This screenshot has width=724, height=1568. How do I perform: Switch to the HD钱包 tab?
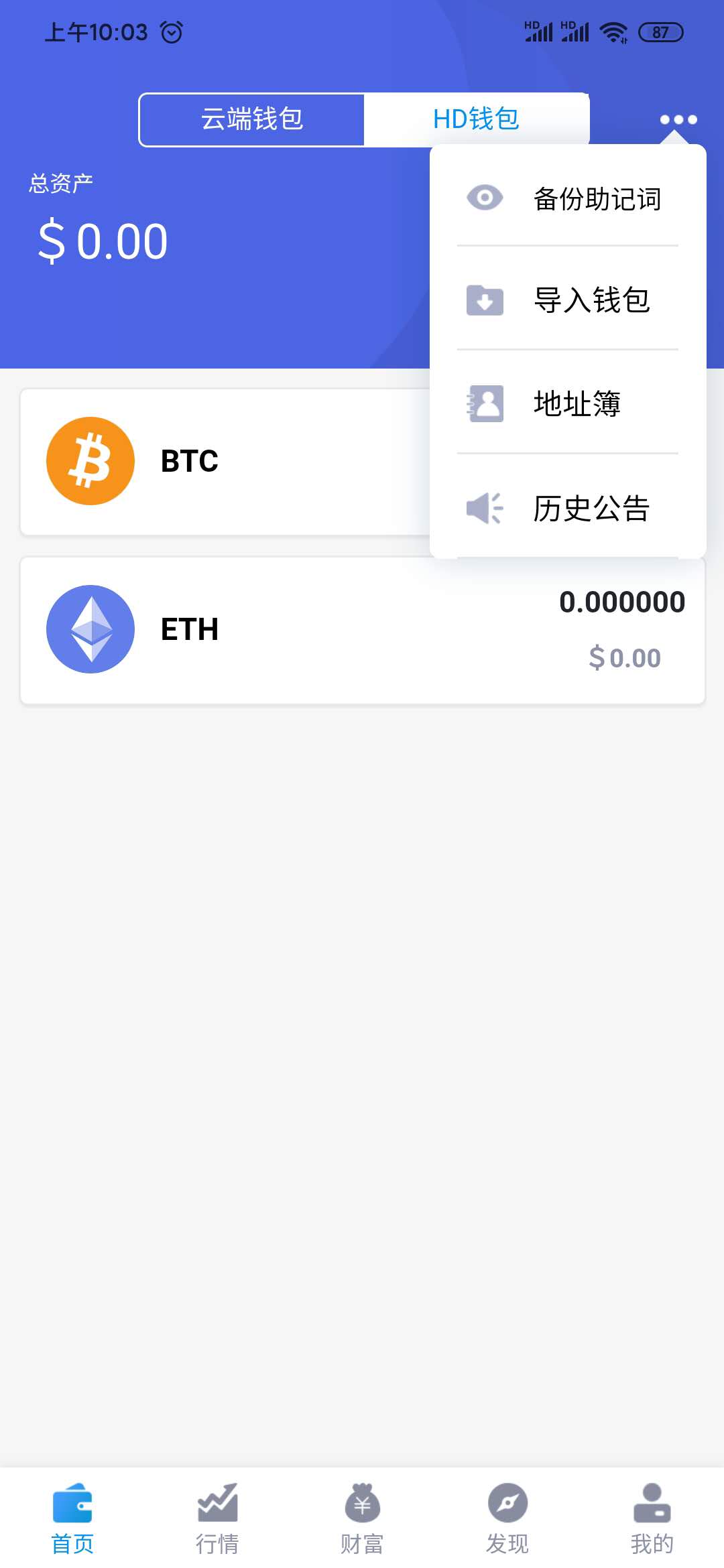(x=476, y=119)
